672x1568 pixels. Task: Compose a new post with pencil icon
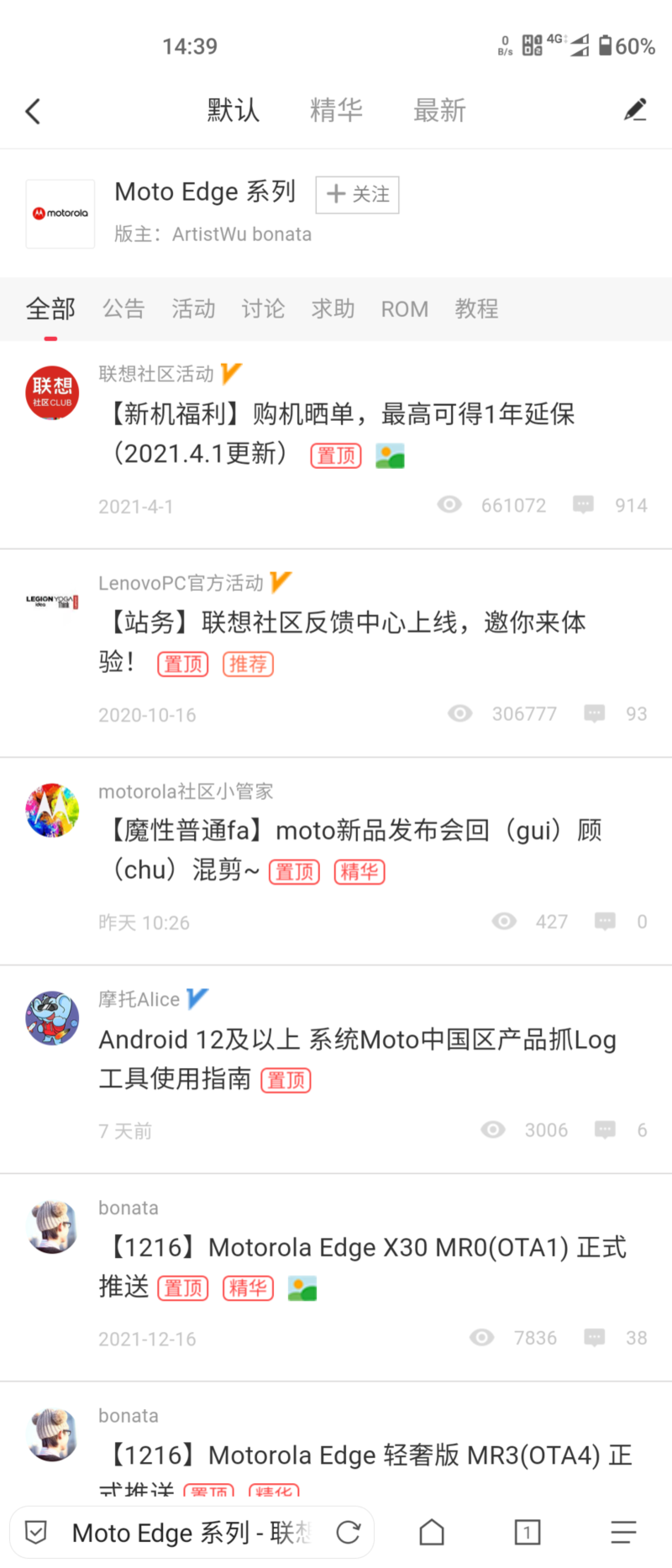click(x=635, y=110)
